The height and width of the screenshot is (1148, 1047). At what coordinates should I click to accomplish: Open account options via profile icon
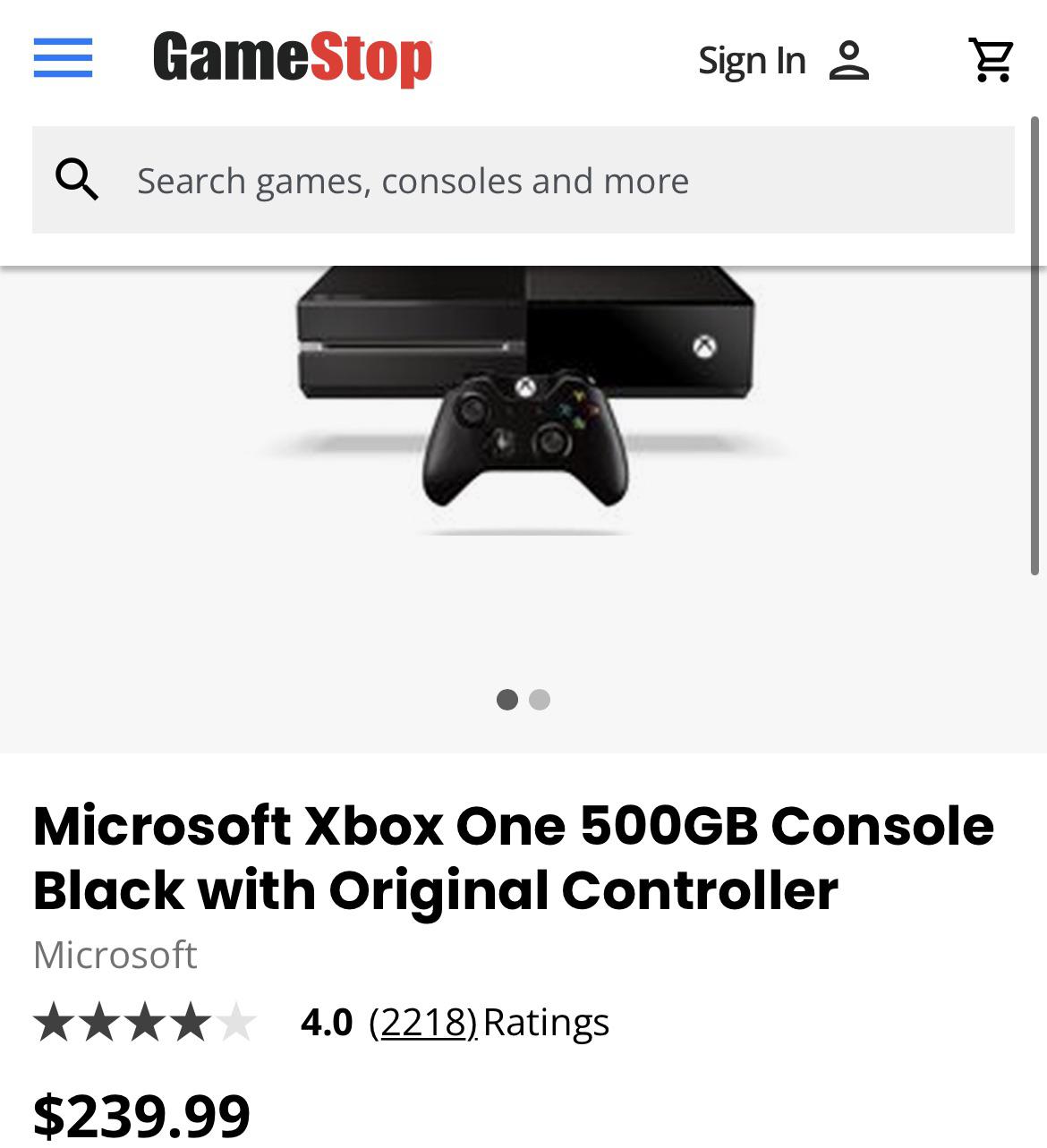(x=850, y=61)
